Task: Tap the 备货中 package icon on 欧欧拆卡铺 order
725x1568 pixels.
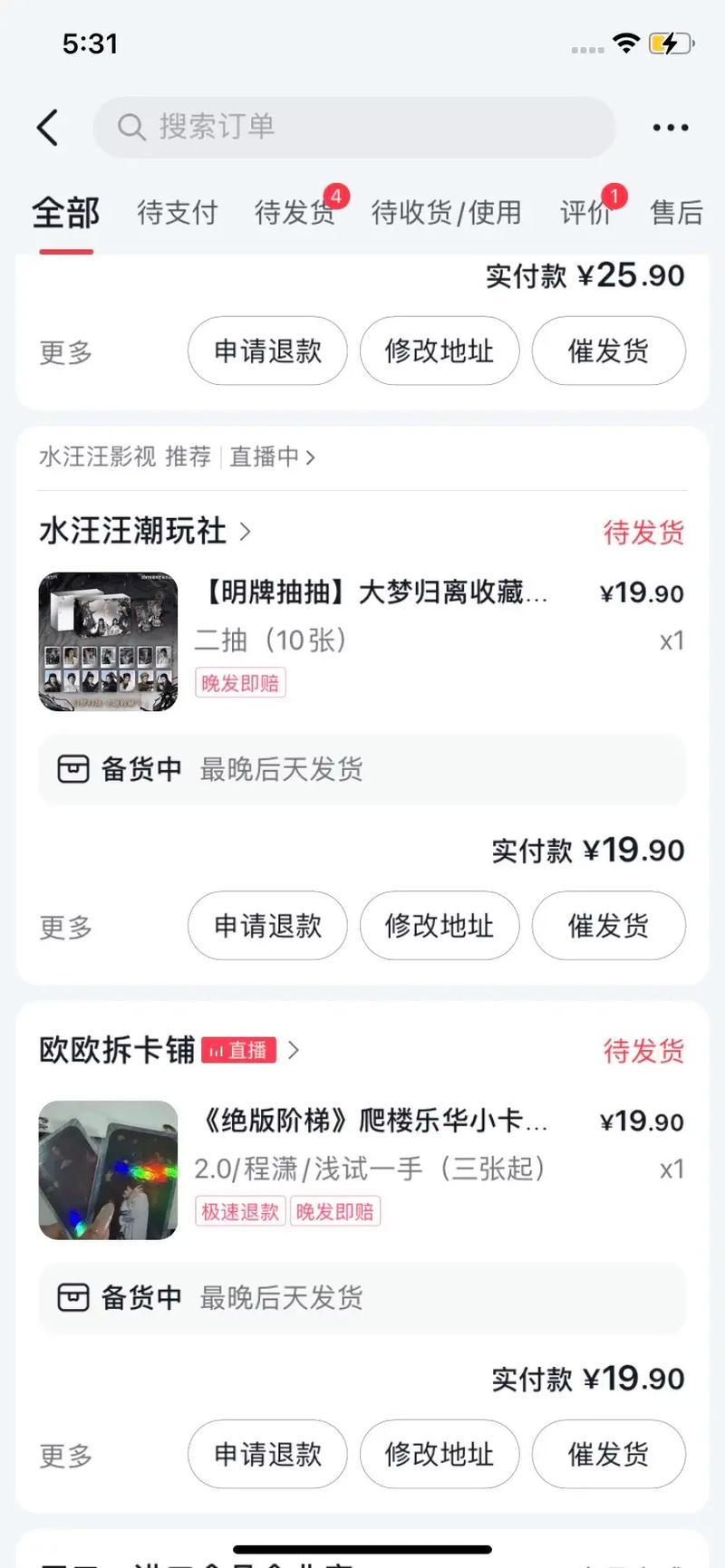Action: [x=73, y=1298]
